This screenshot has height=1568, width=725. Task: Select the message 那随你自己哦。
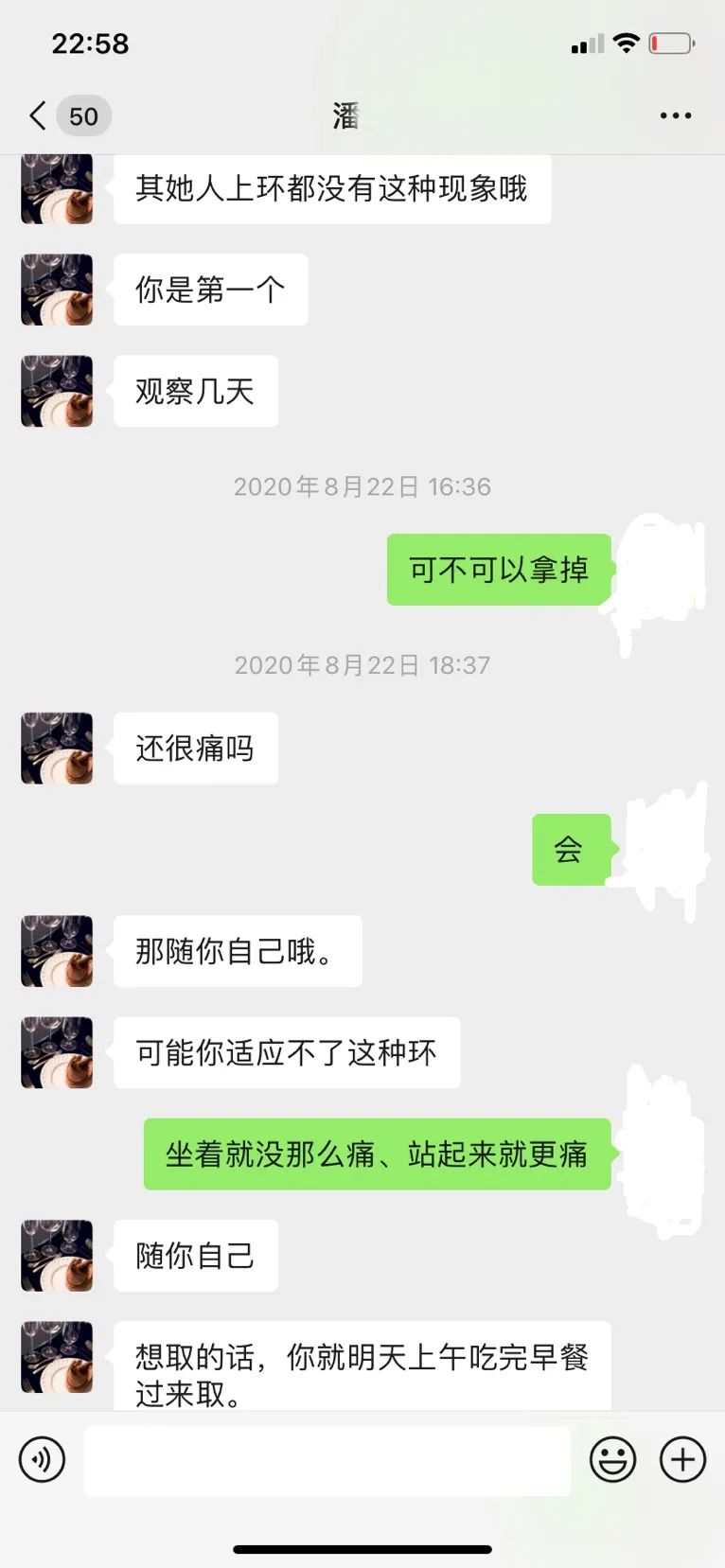point(238,952)
